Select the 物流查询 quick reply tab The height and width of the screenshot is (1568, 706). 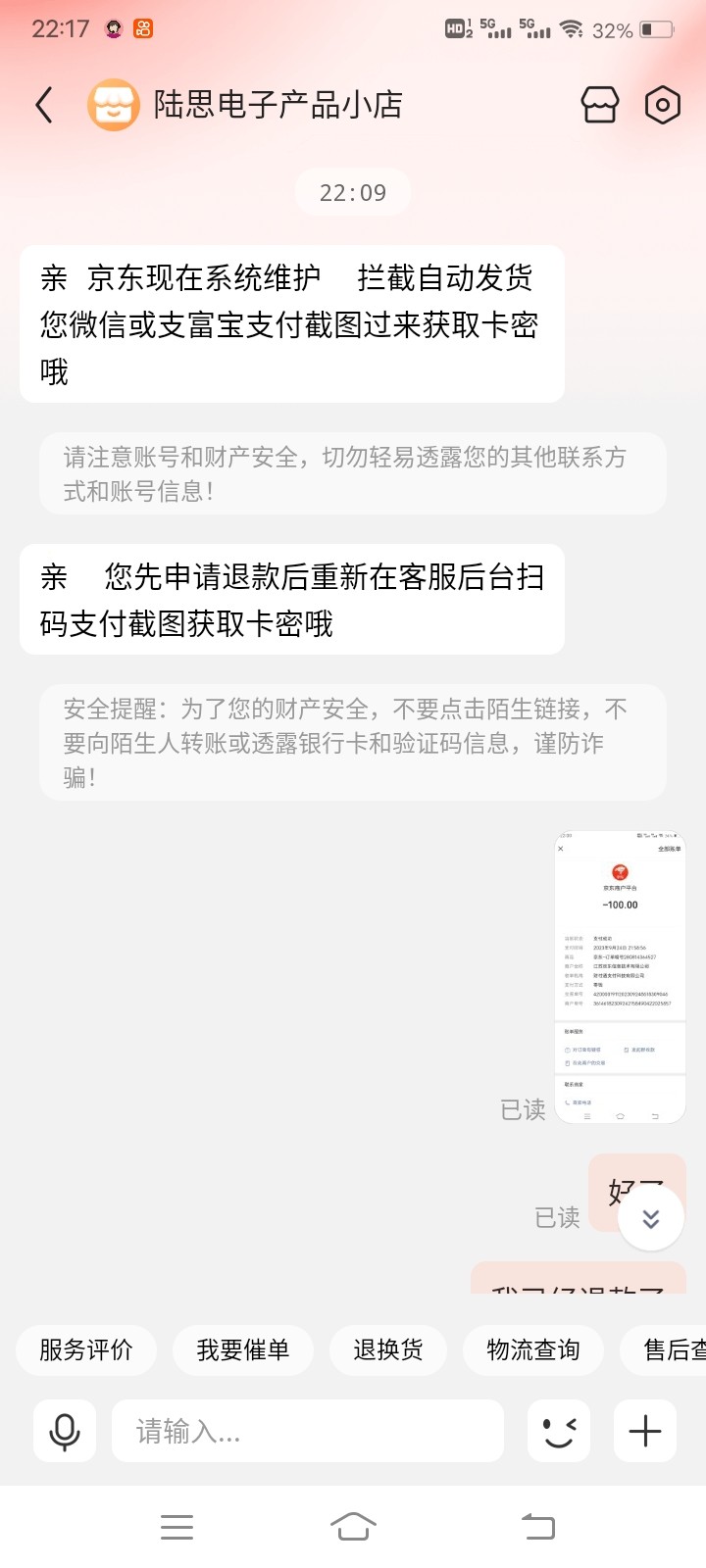coord(532,1349)
